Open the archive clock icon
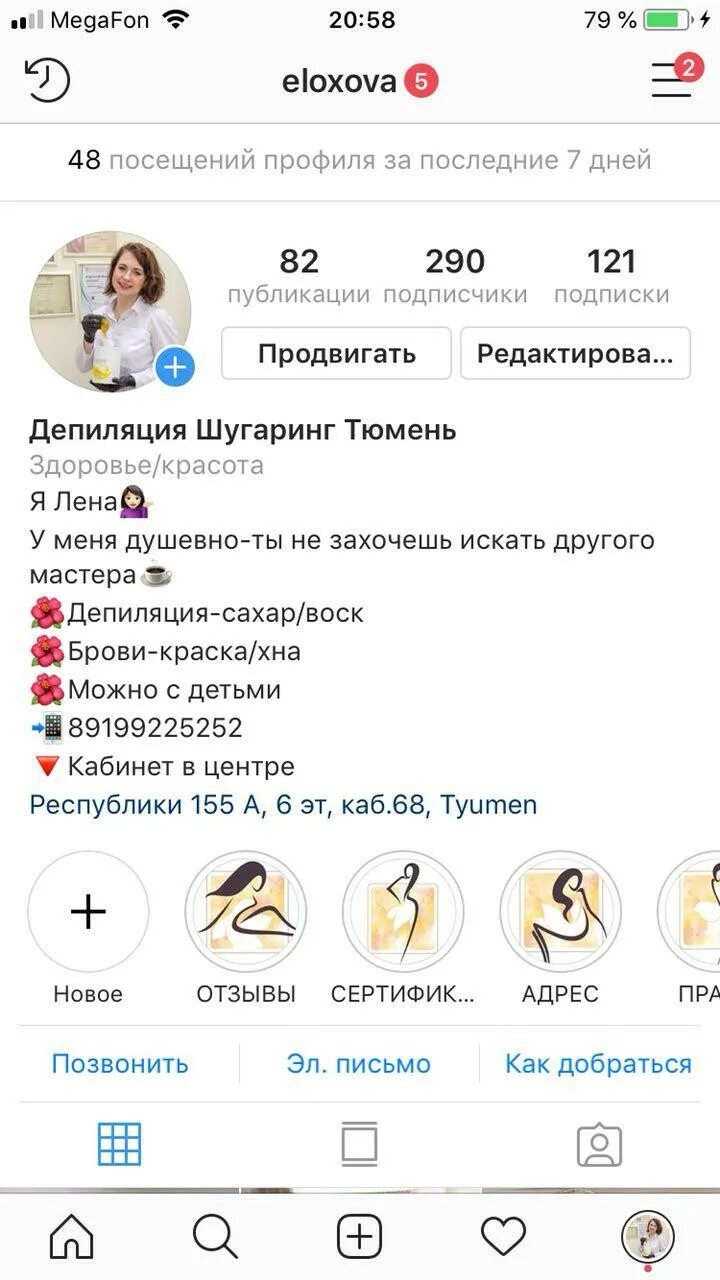Screen dimensions: 720x1280 46,81
